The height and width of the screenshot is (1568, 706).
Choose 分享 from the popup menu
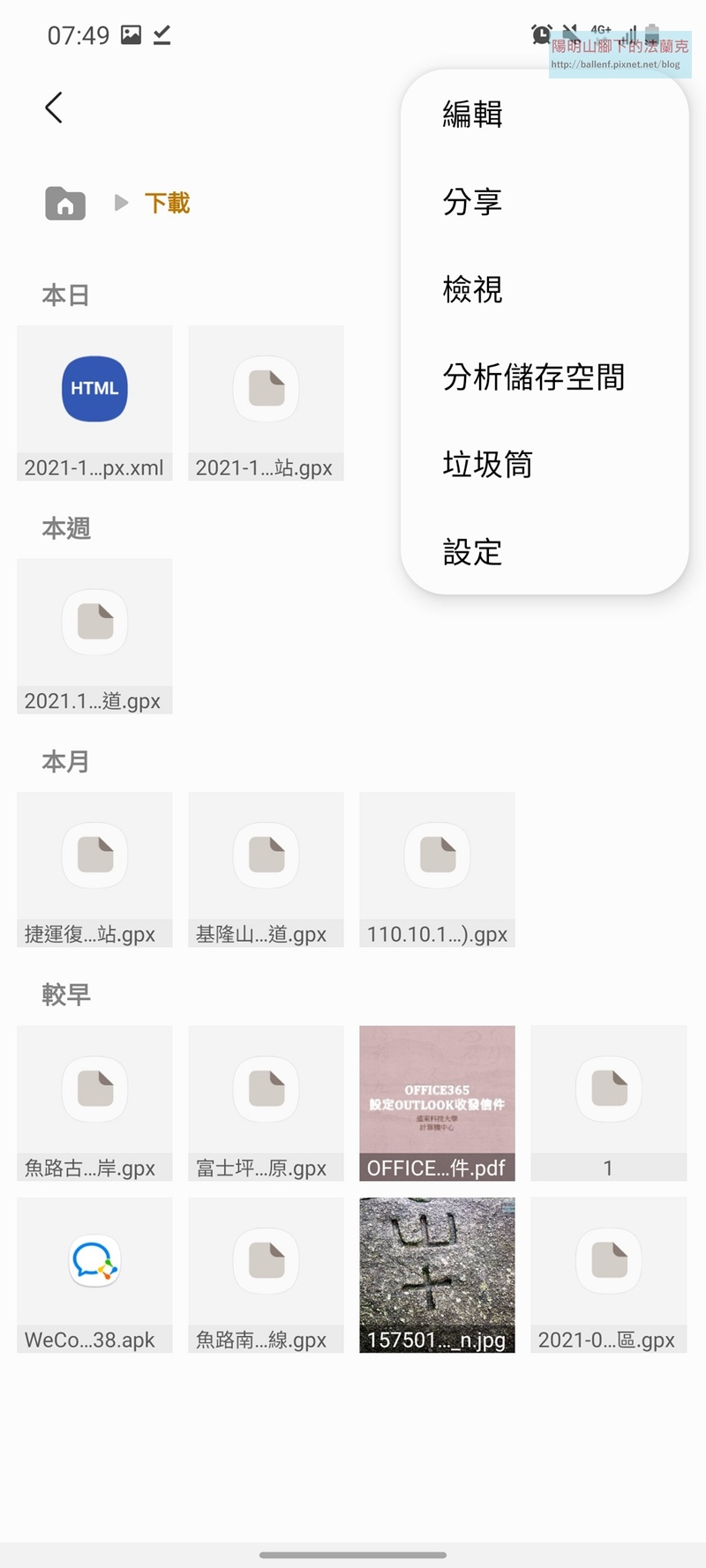tap(472, 202)
